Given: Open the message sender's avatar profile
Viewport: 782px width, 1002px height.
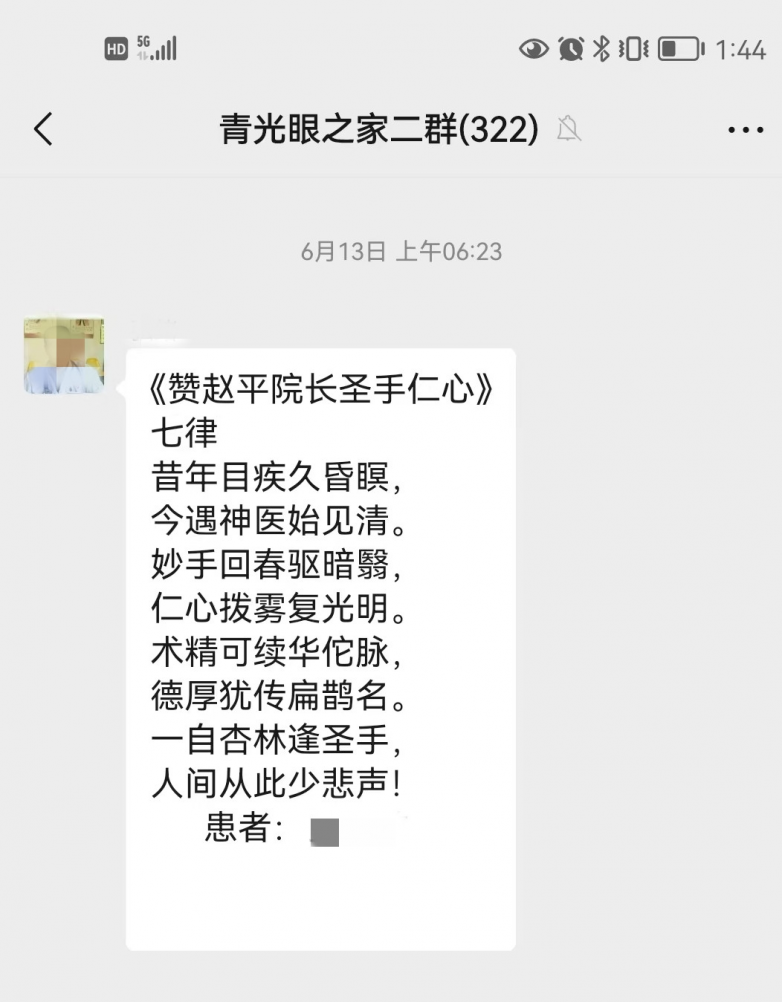Looking at the screenshot, I should [65, 356].
